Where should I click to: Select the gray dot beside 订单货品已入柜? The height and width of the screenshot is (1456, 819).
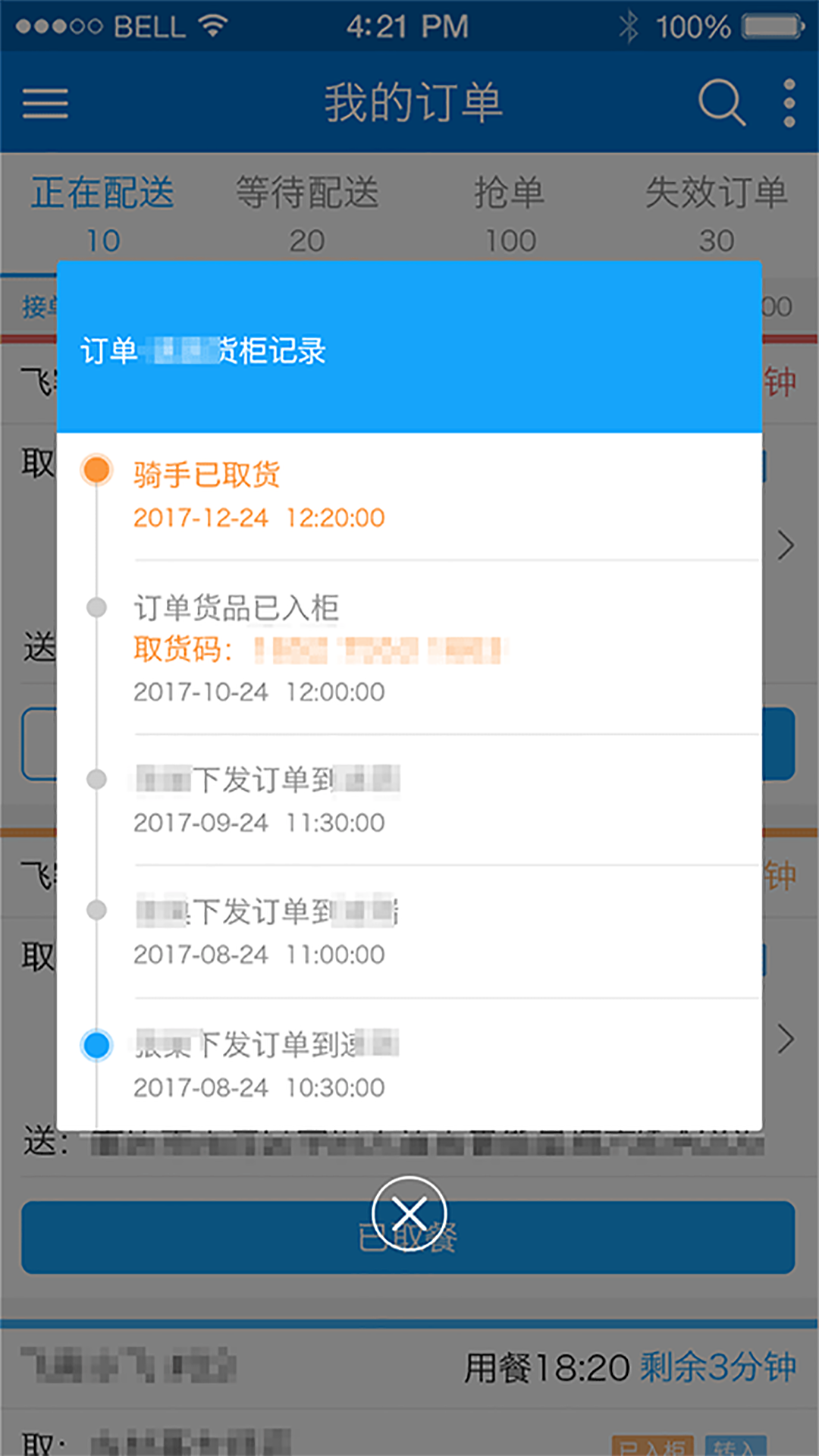coord(96,607)
